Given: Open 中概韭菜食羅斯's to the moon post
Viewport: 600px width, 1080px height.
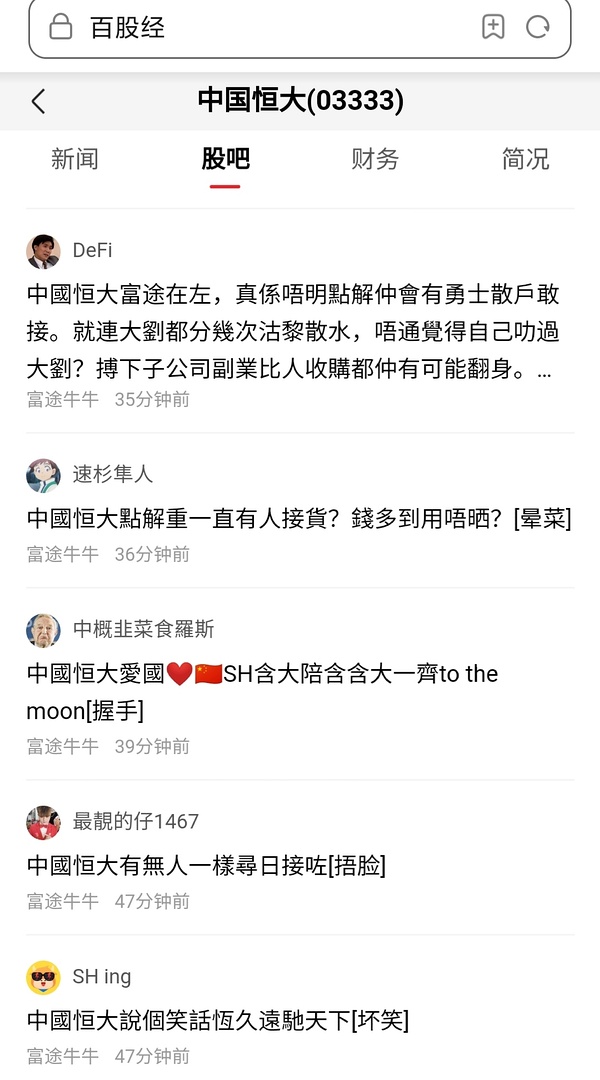Looking at the screenshot, I should [x=262, y=692].
